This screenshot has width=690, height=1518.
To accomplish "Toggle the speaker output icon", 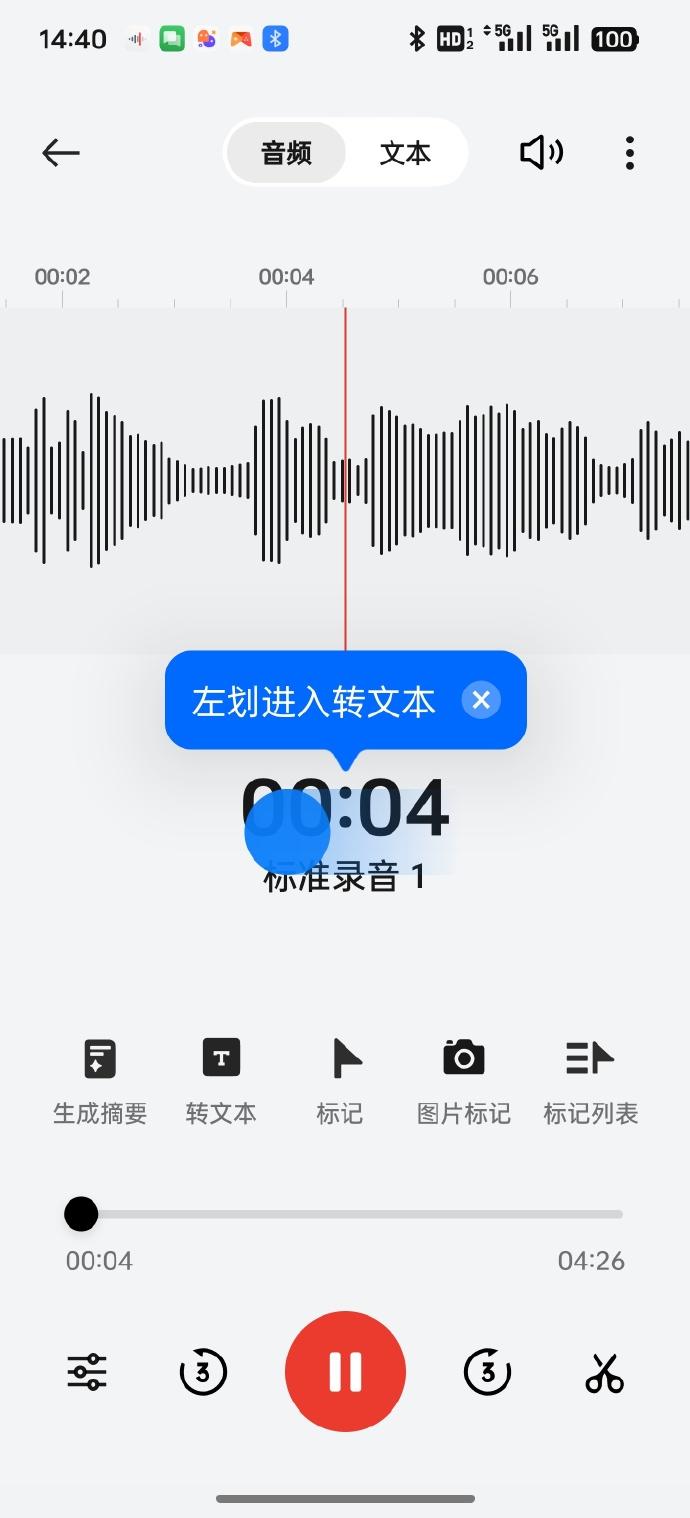I will click(541, 153).
